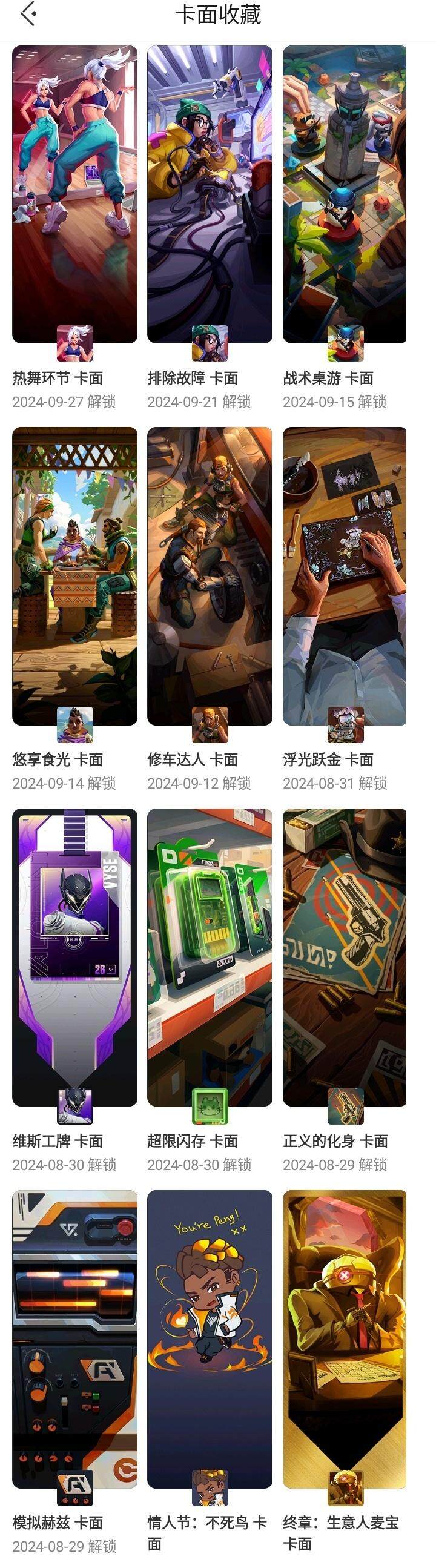Open the 修车达人 card
436x1568 pixels.
pyautogui.click(x=210, y=576)
